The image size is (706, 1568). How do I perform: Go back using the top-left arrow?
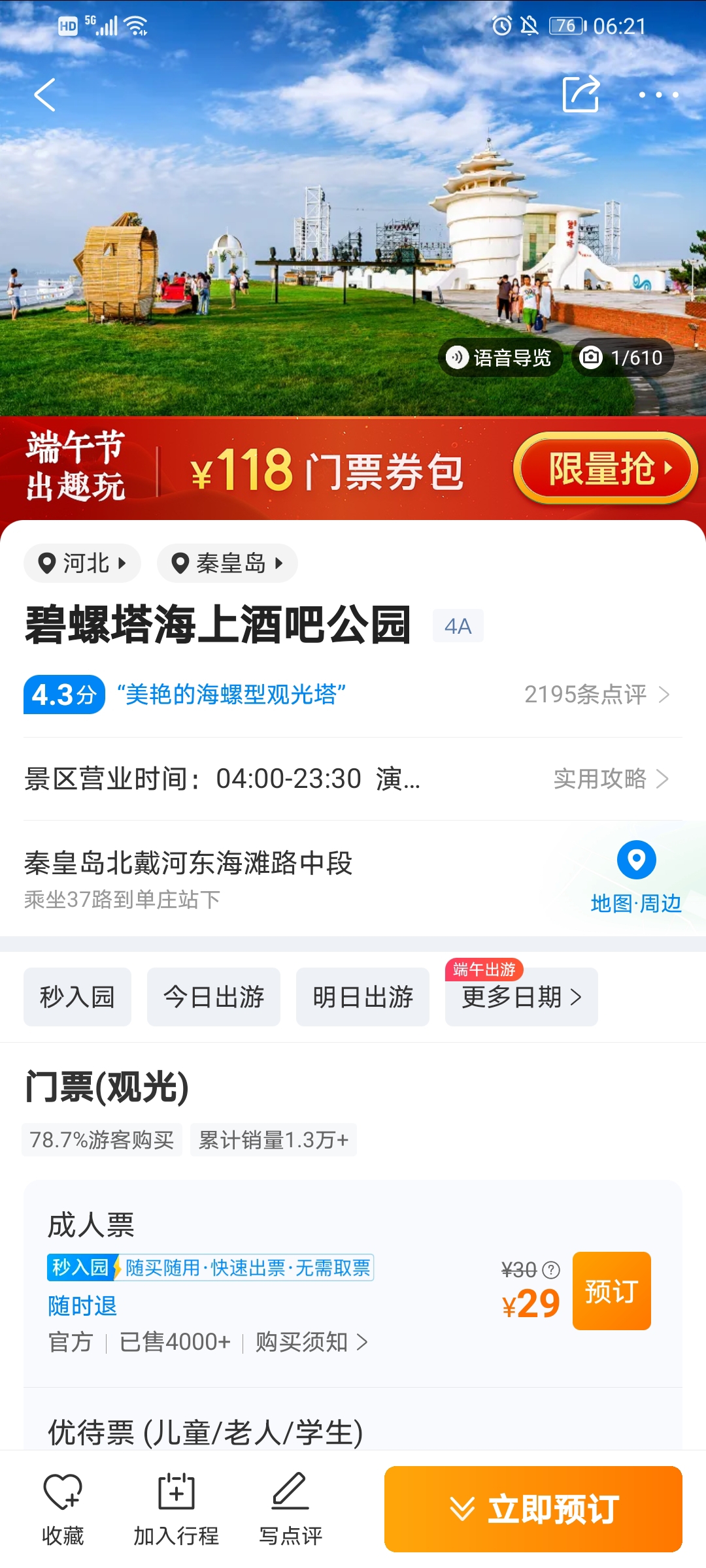tap(44, 95)
